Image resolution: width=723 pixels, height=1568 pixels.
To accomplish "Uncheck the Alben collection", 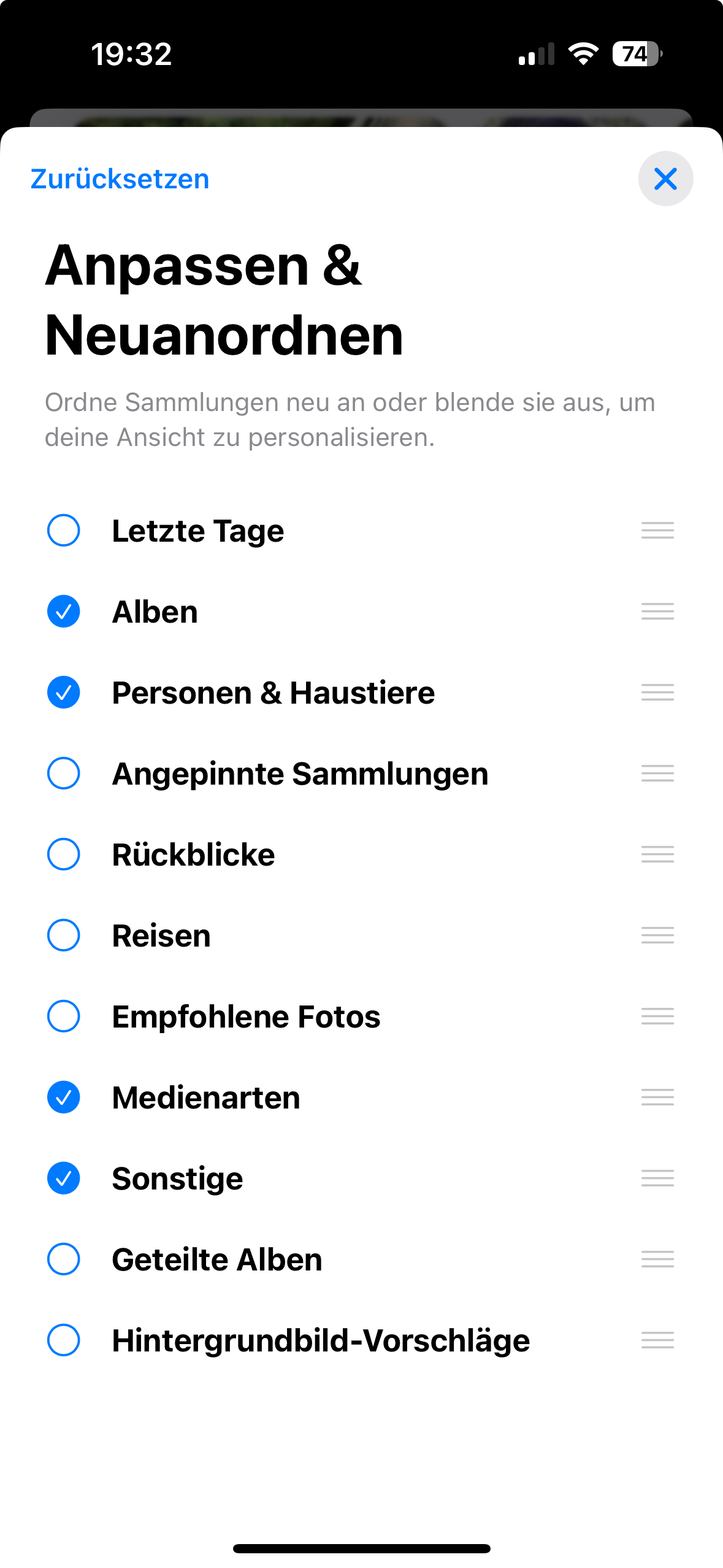I will (x=64, y=611).
